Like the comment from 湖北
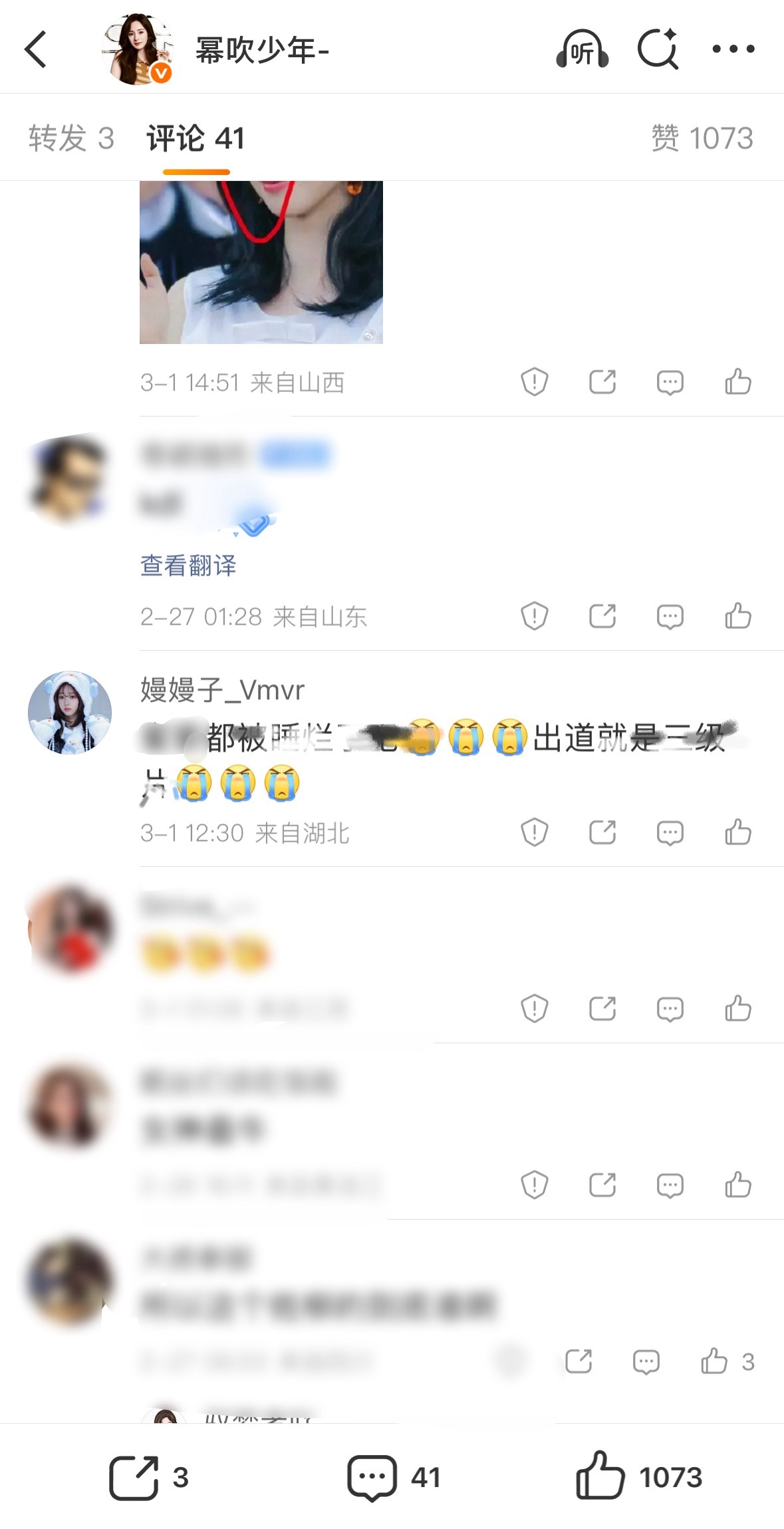784x1529 pixels. (738, 831)
